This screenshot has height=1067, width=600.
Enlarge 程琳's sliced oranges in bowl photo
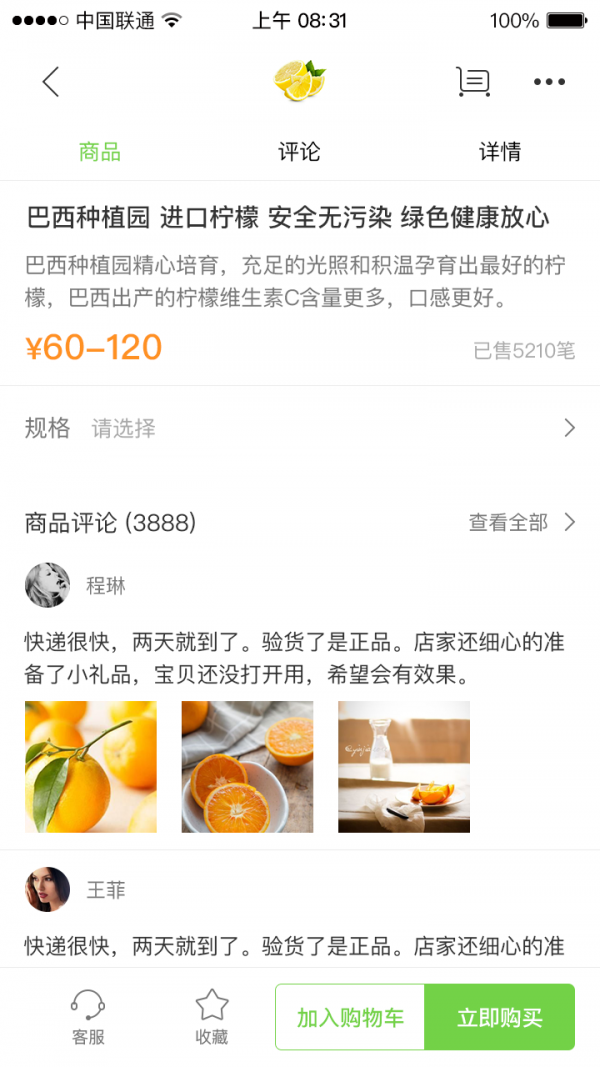point(247,767)
